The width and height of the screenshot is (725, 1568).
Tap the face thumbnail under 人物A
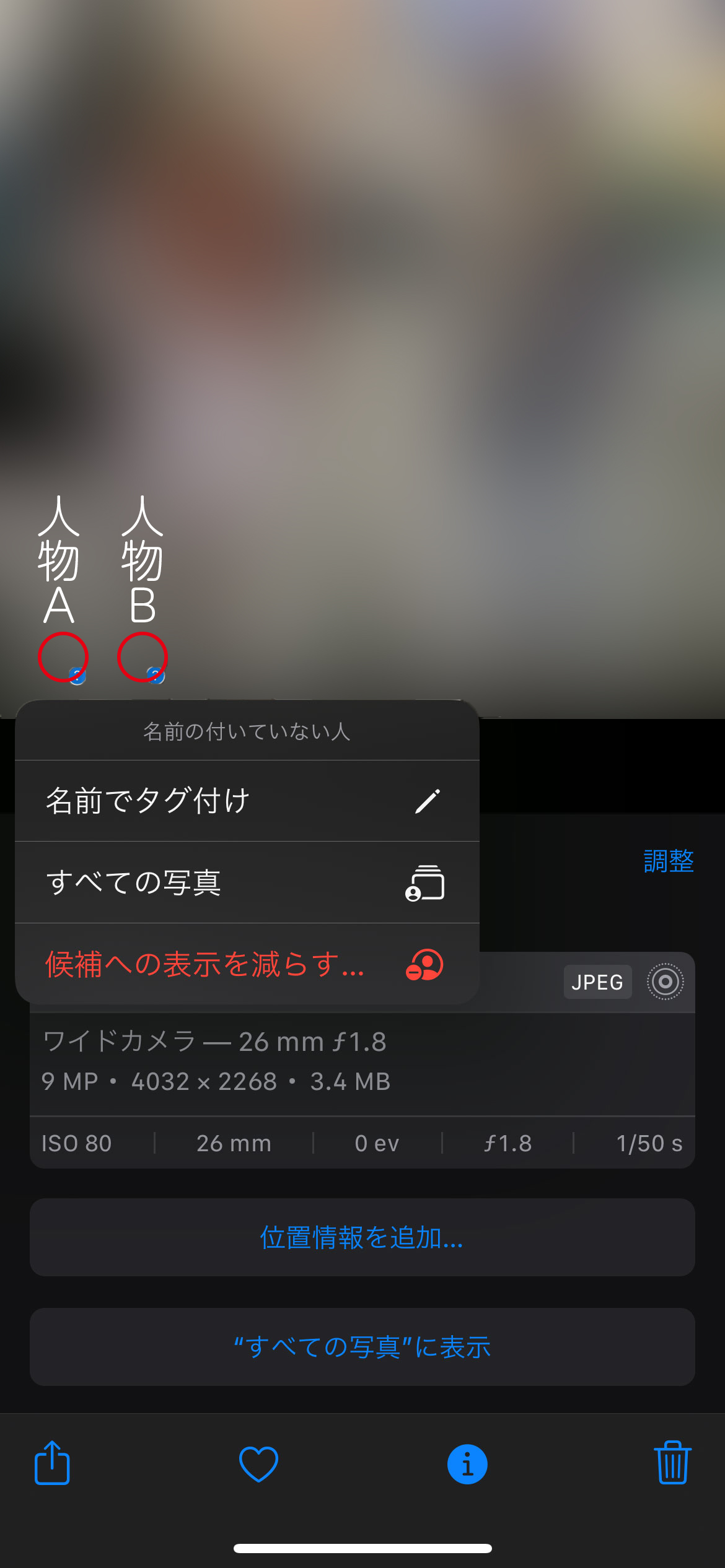click(63, 657)
